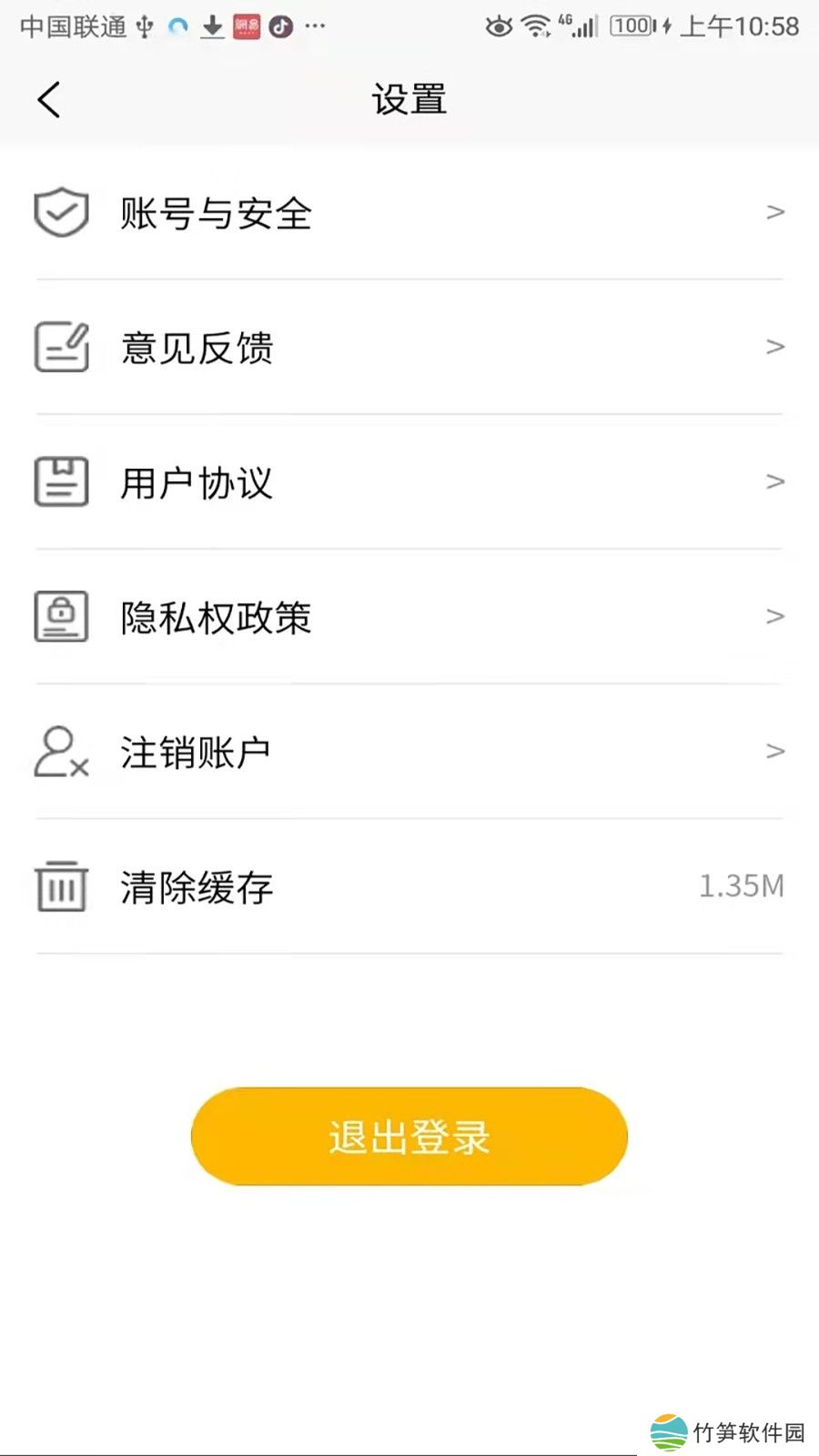View the 用户协议 user agreement

point(197,483)
